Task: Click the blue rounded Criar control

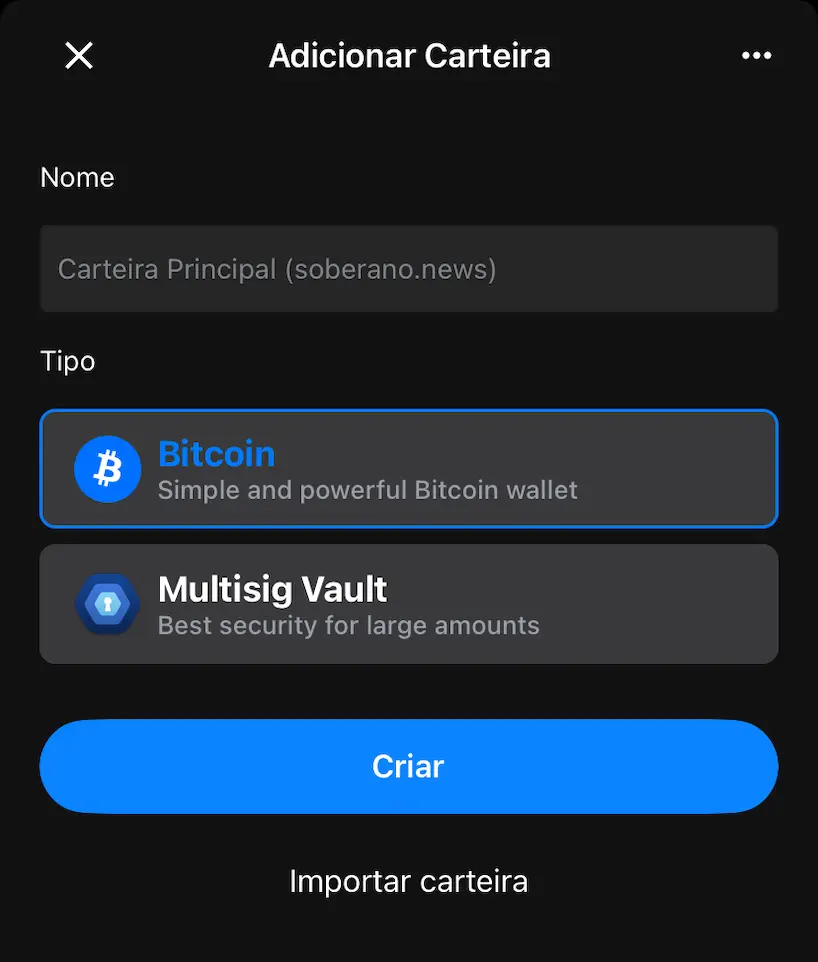Action: pos(409,766)
